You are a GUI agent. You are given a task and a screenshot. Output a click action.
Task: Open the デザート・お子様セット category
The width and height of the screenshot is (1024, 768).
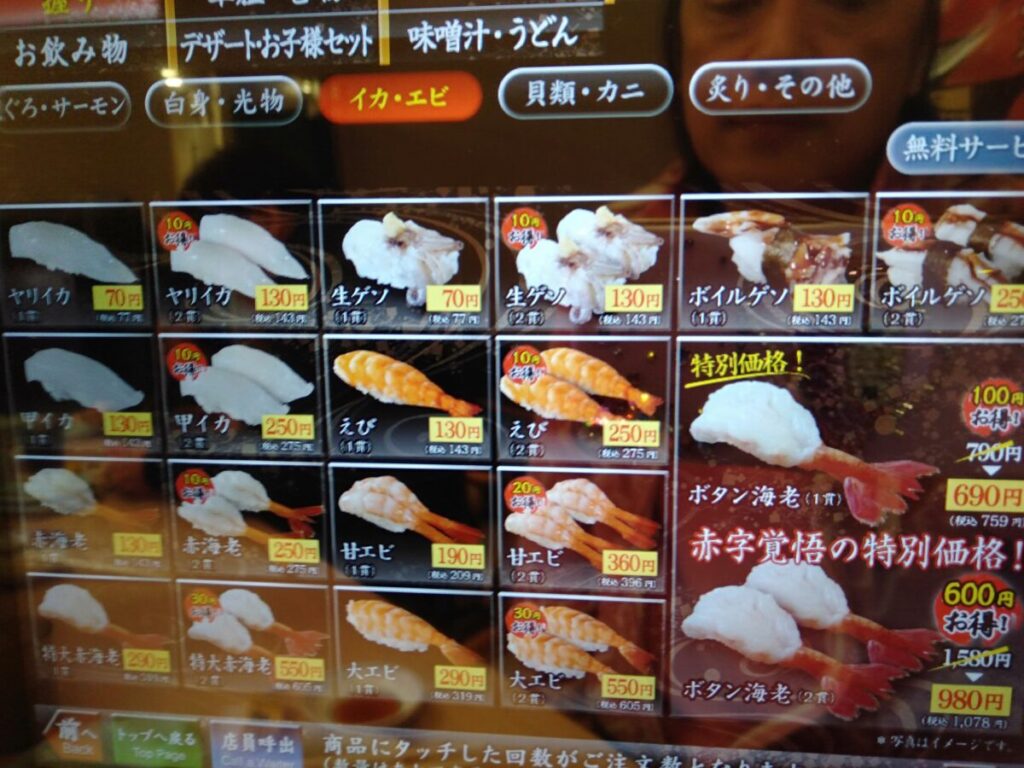tap(277, 43)
